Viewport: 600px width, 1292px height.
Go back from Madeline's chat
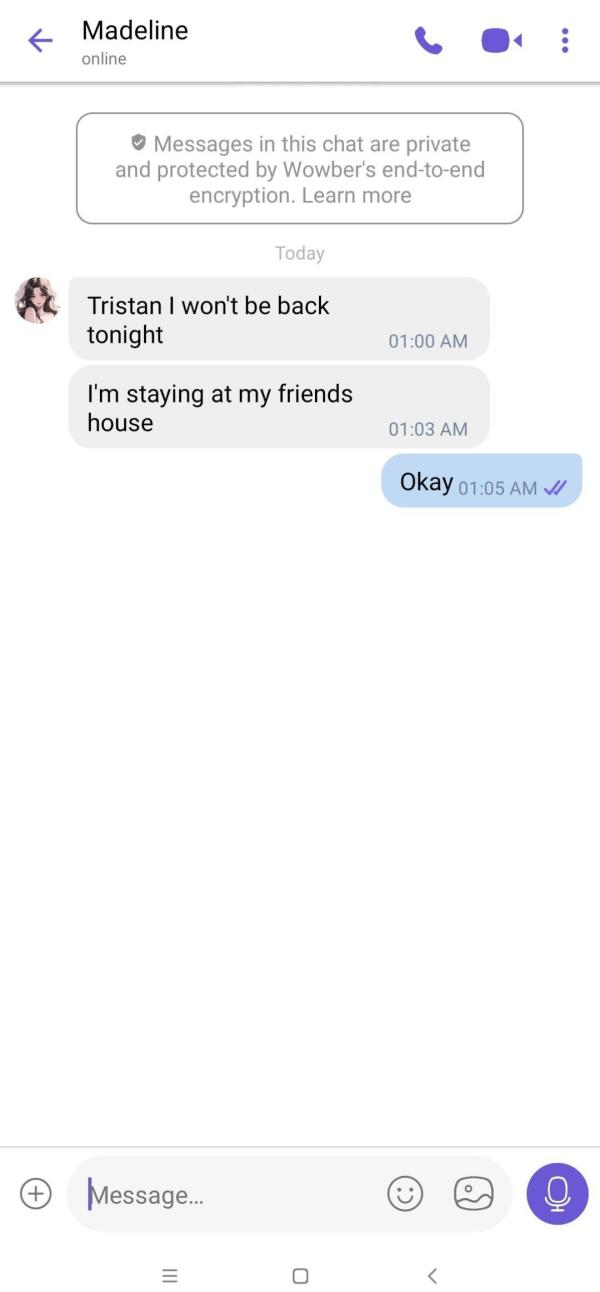coord(40,41)
